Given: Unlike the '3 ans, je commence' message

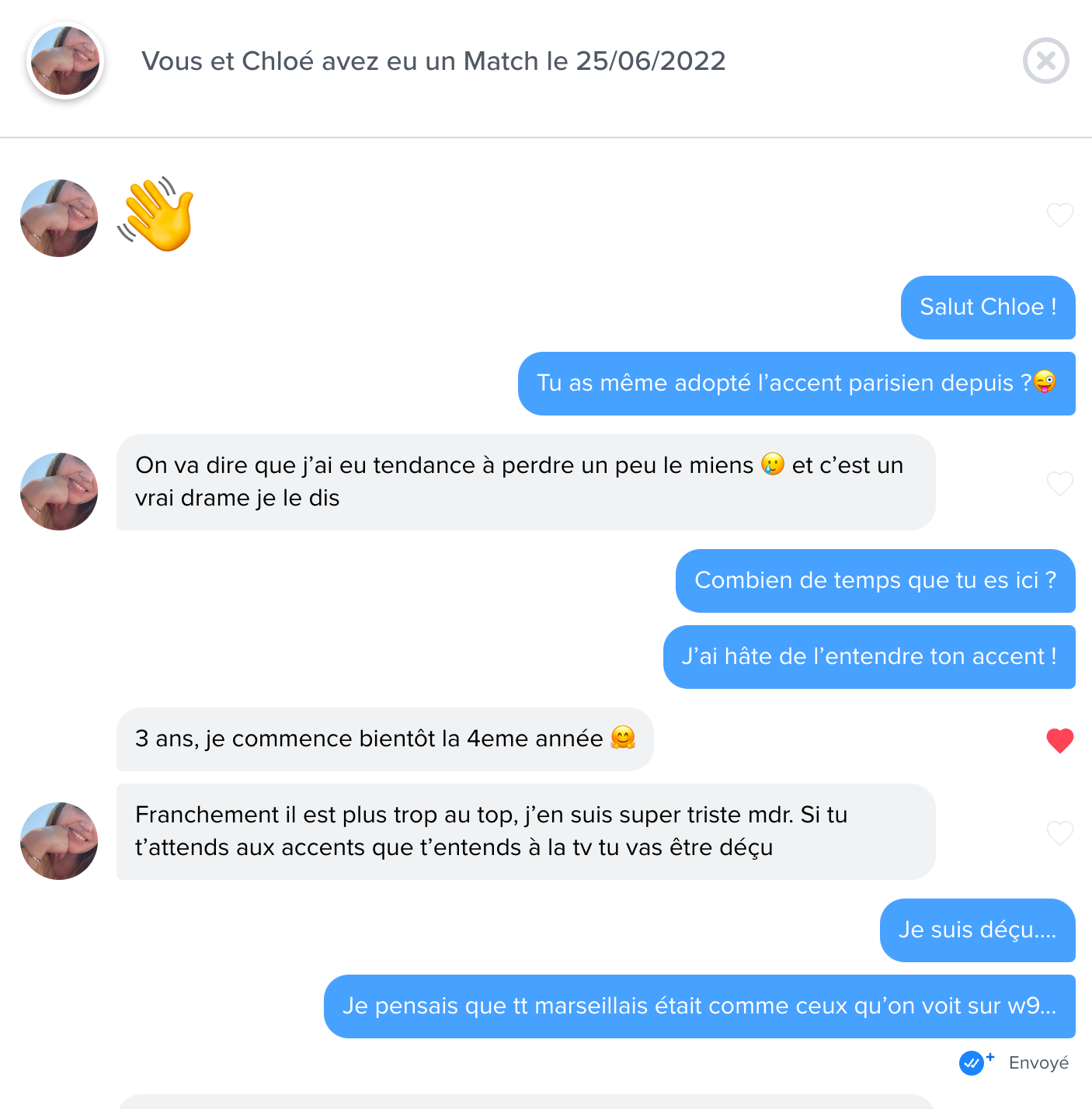Looking at the screenshot, I should tap(1059, 741).
